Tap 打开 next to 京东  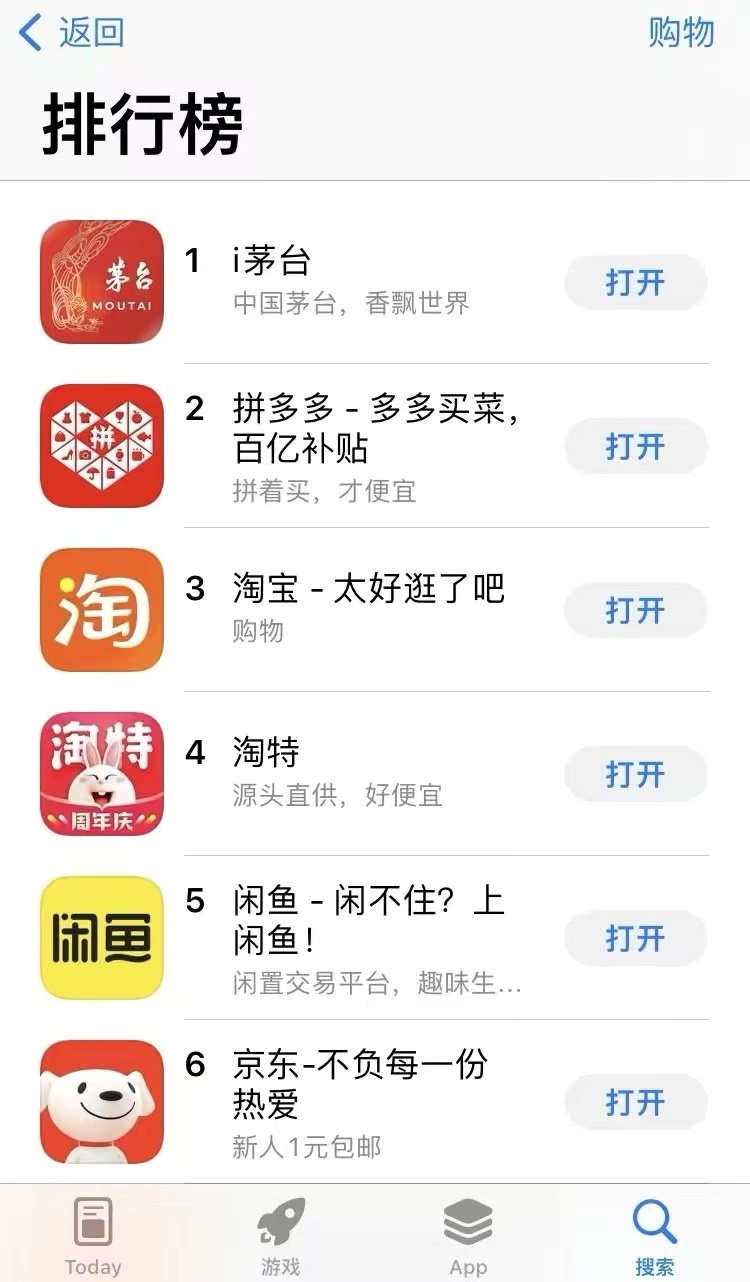(636, 1102)
